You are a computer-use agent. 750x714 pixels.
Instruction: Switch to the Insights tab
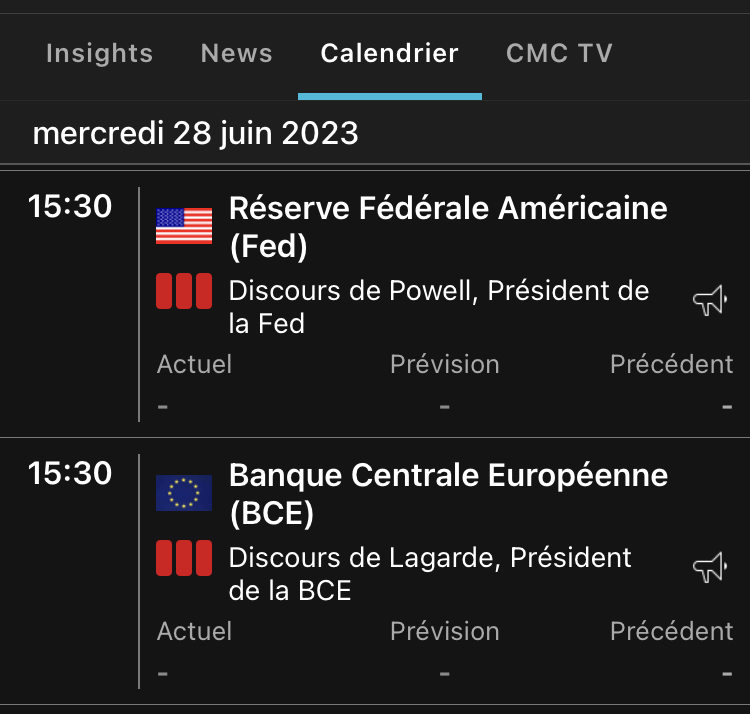point(99,53)
